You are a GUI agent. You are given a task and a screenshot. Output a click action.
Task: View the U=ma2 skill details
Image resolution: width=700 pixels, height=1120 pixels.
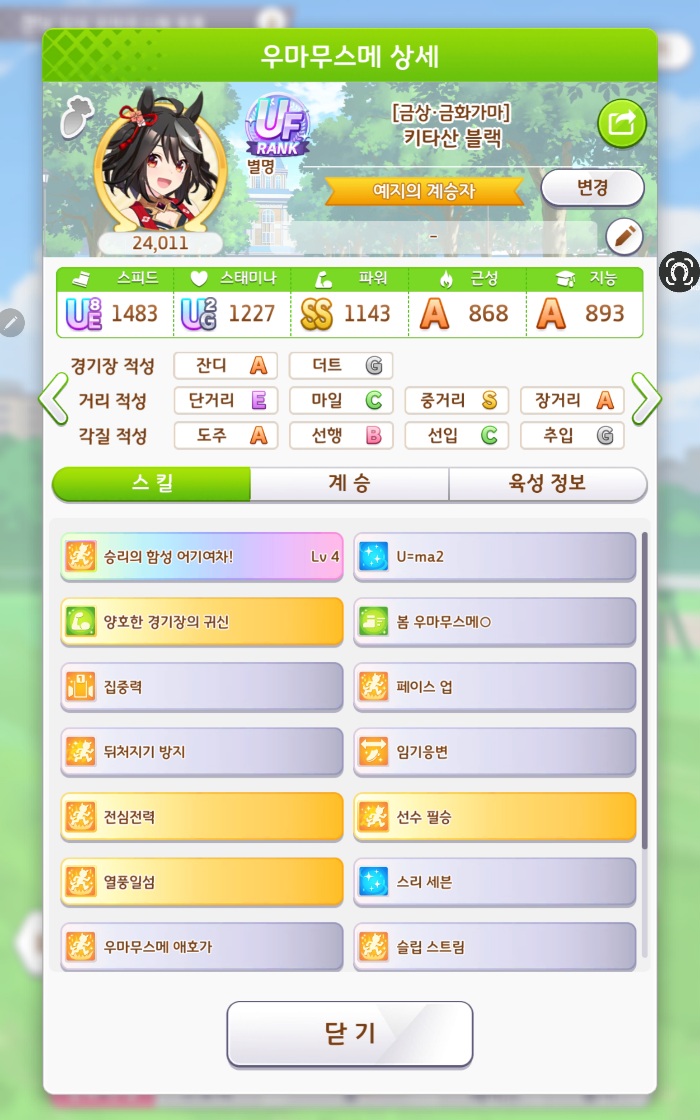494,557
